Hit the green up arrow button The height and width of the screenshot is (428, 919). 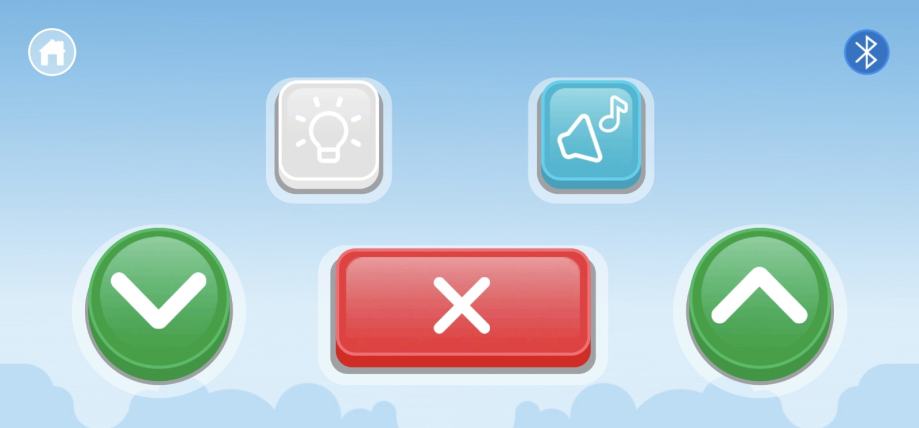(759, 298)
